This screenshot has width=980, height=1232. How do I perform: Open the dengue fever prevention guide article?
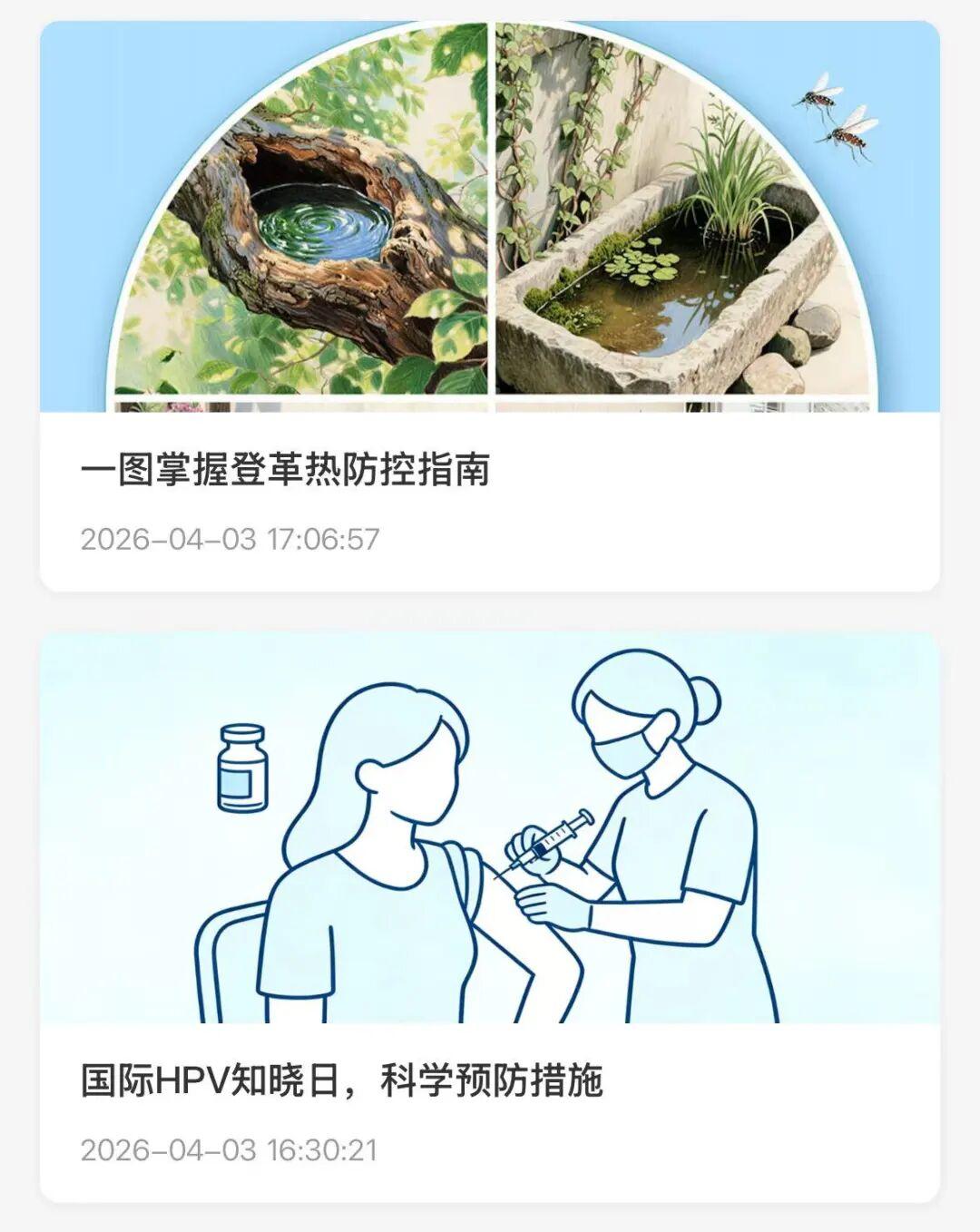point(285,471)
